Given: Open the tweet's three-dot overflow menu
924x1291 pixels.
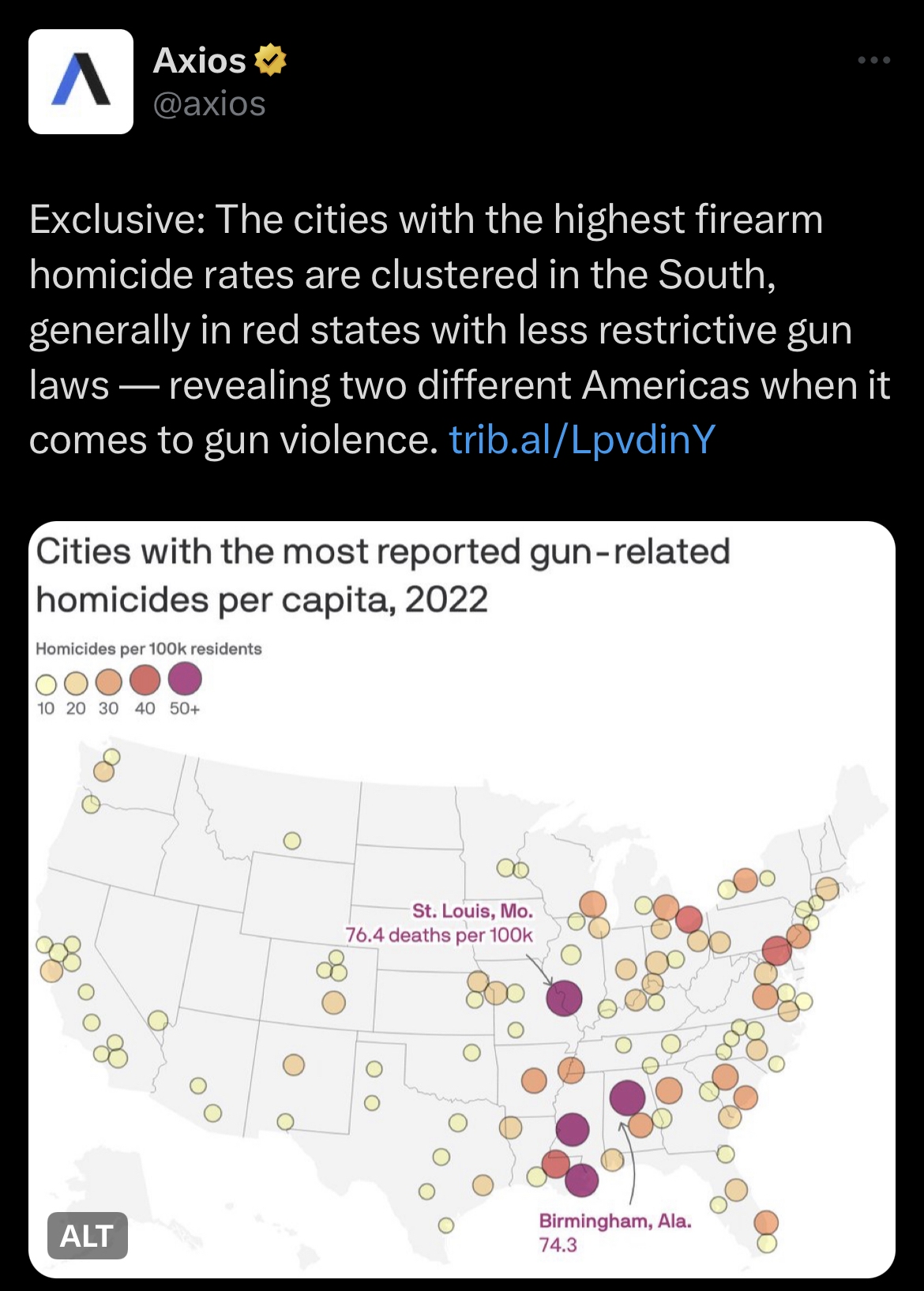Looking at the screenshot, I should point(874,60).
